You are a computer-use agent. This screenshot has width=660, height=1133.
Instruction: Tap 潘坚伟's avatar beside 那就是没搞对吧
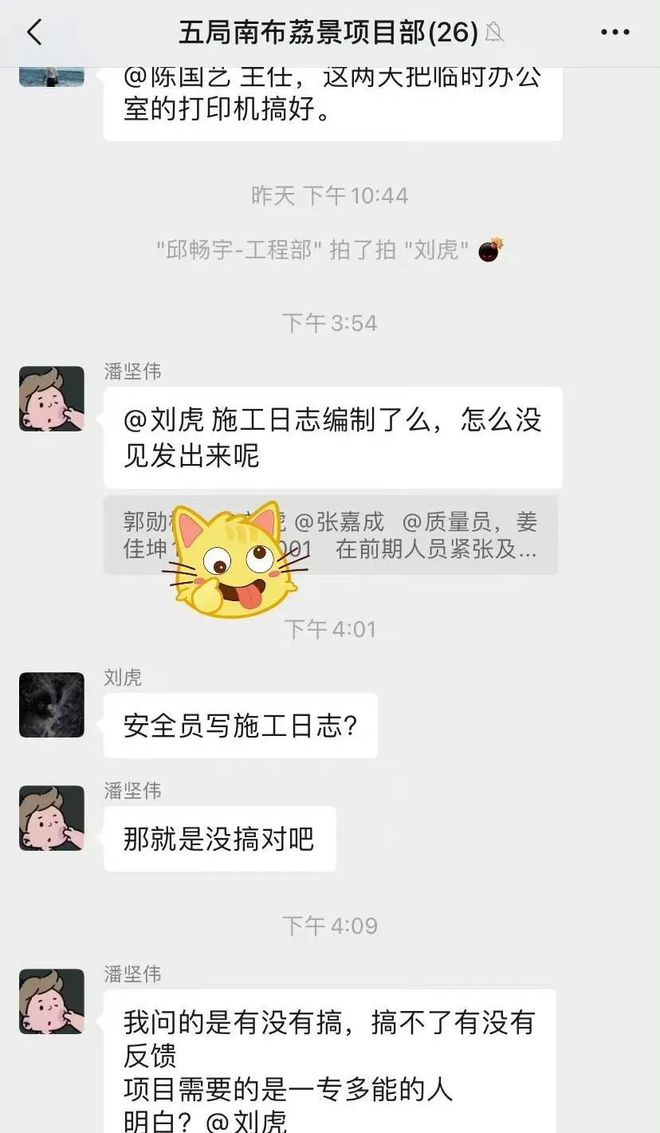click(x=52, y=818)
